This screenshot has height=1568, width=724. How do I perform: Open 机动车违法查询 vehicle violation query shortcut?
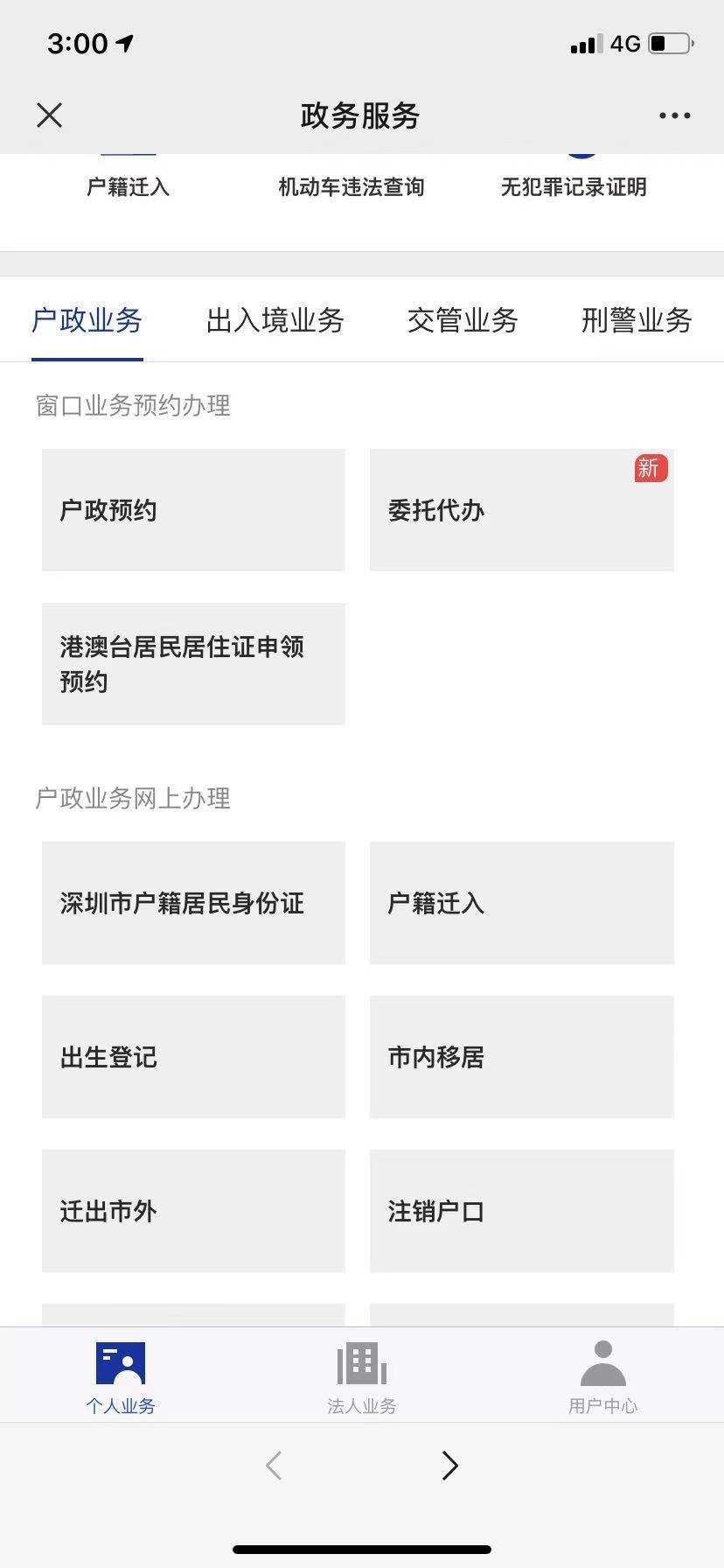pyautogui.click(x=351, y=186)
